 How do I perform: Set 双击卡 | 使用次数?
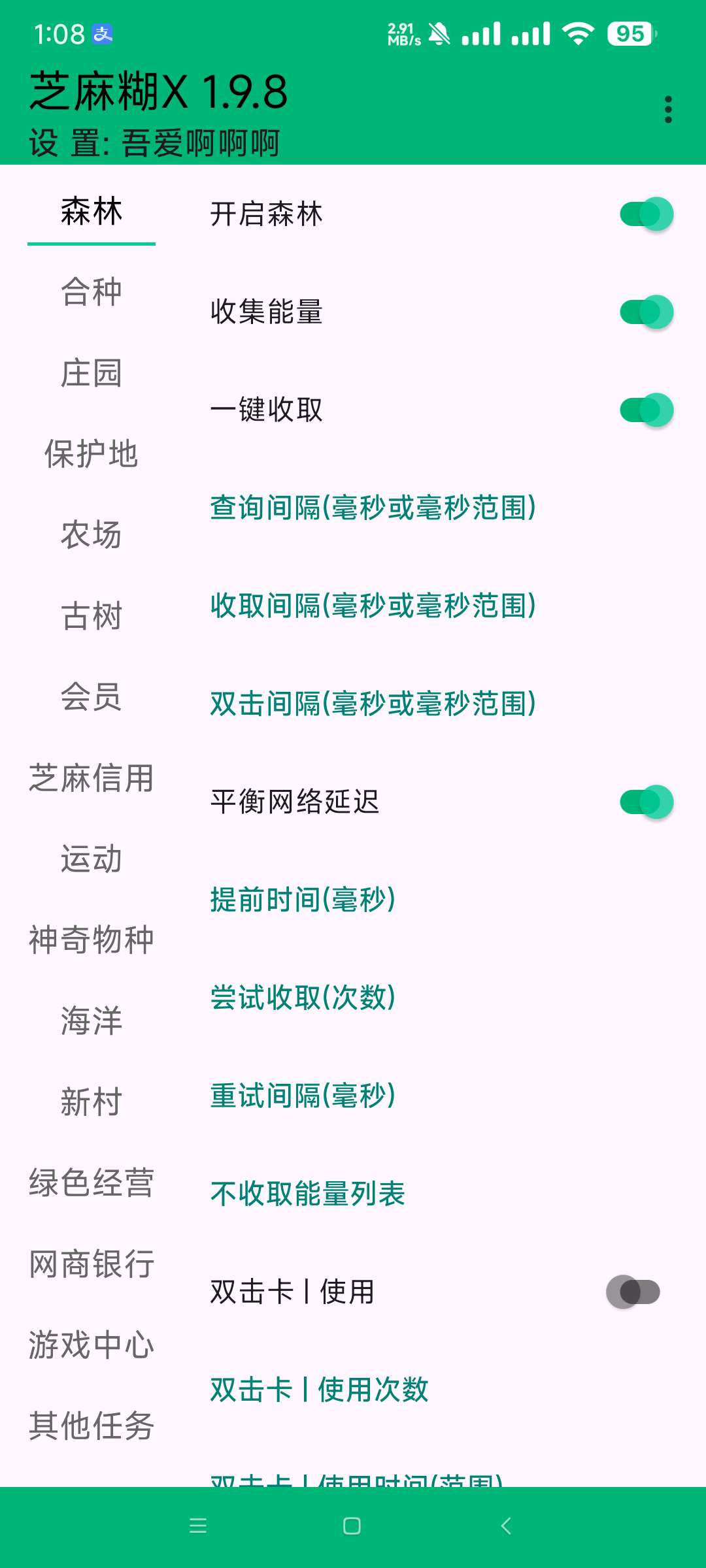click(319, 1390)
